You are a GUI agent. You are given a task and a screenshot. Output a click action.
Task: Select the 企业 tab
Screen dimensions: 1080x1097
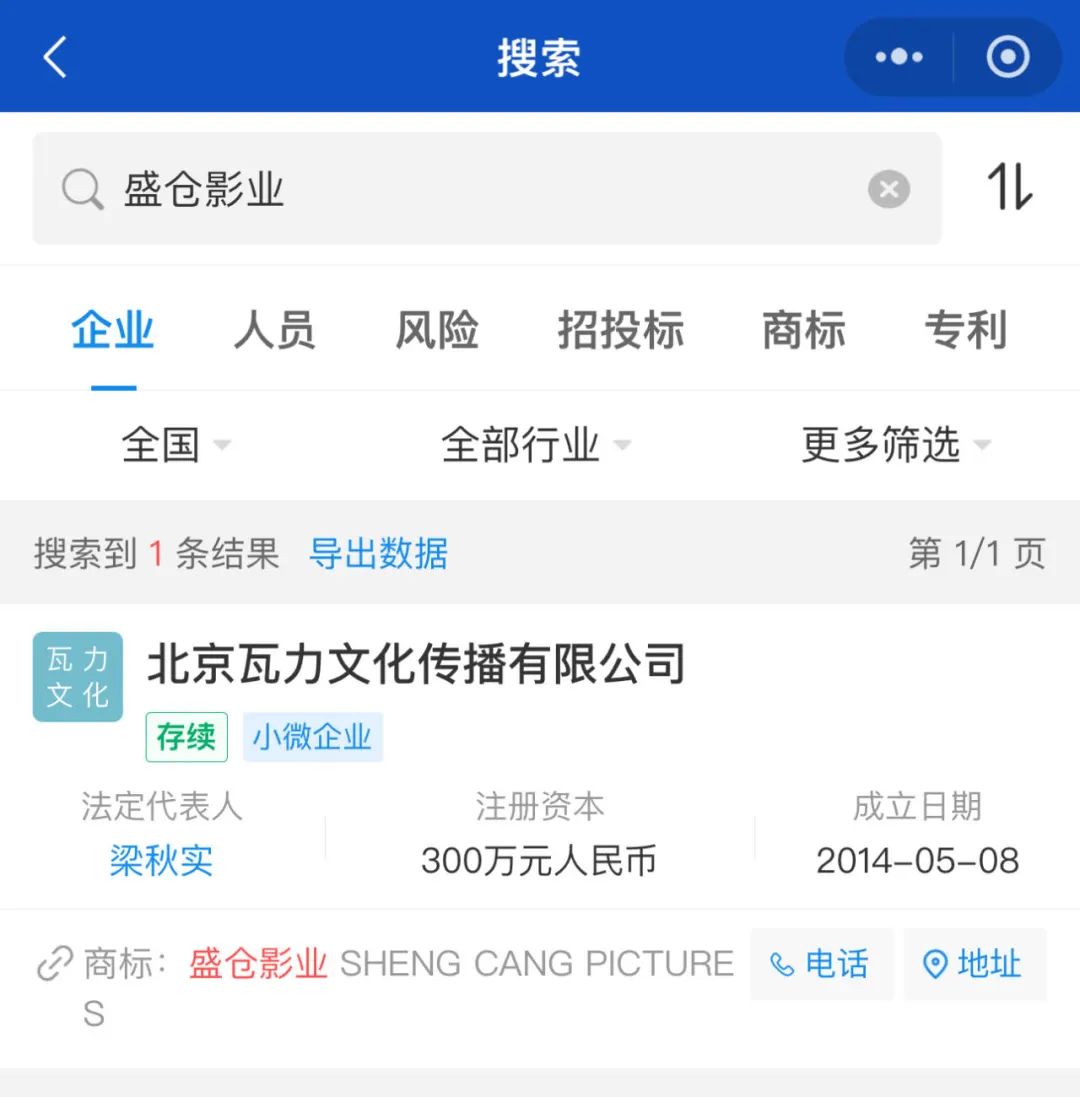click(x=113, y=331)
